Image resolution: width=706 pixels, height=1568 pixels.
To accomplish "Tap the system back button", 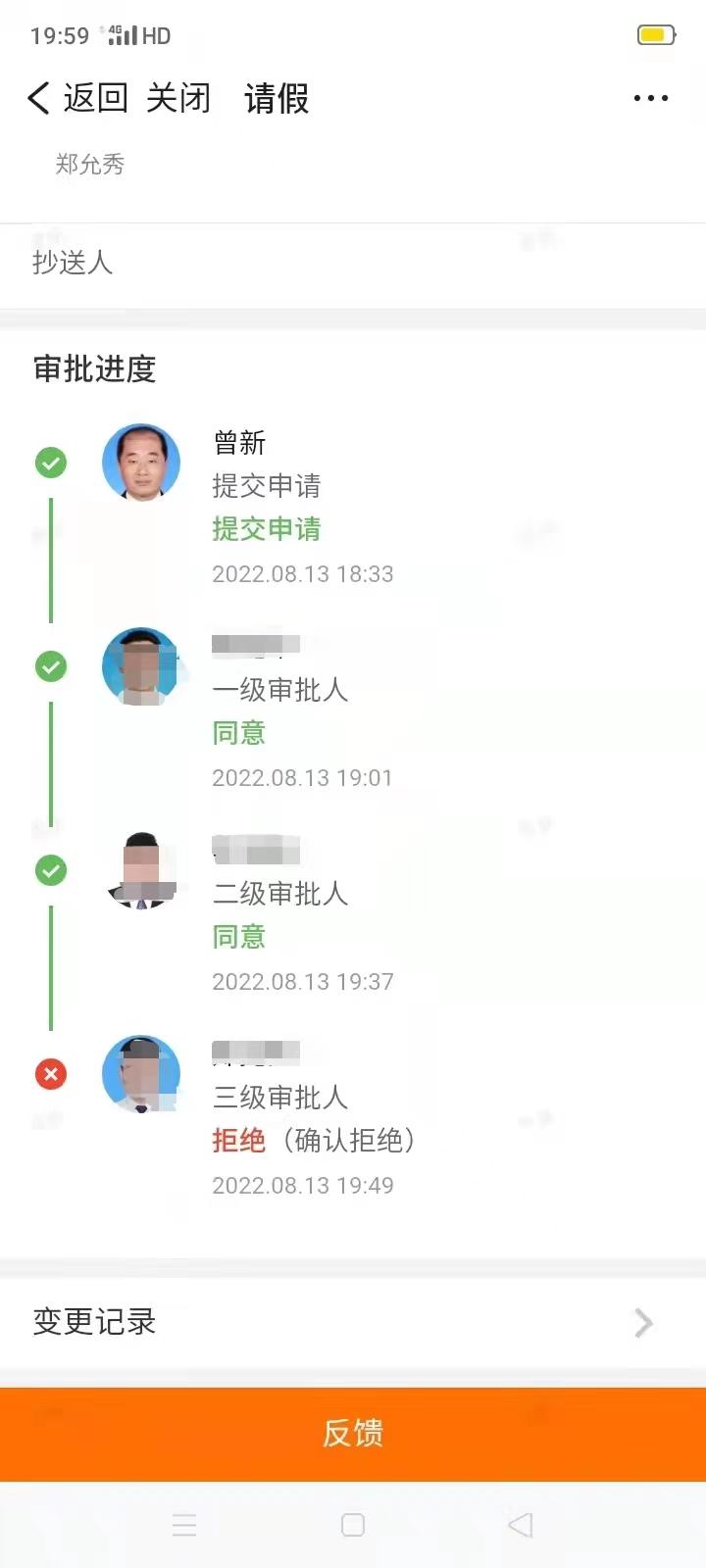I will [x=521, y=1525].
